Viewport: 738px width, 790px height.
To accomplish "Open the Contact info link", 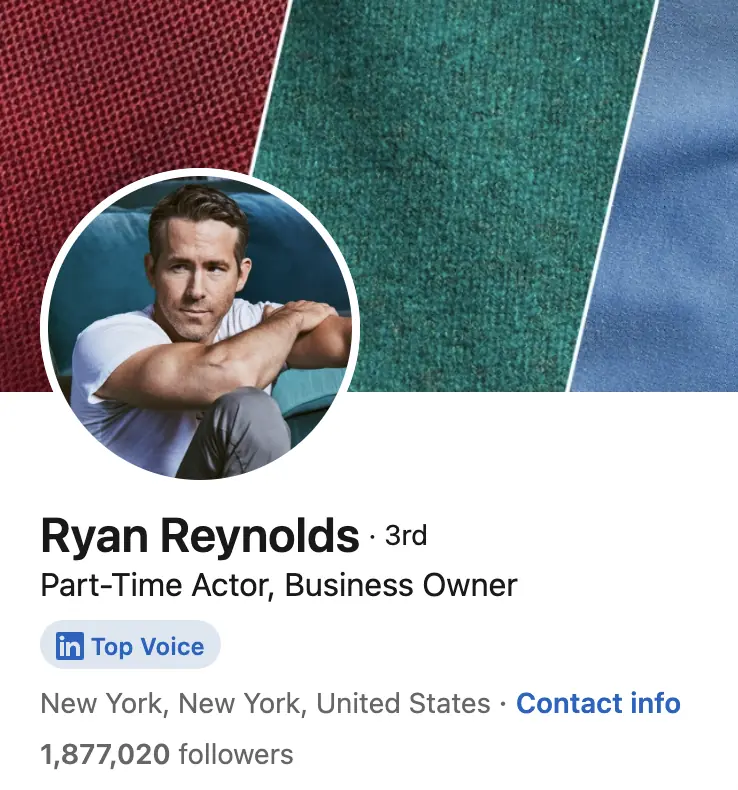I will coord(598,703).
